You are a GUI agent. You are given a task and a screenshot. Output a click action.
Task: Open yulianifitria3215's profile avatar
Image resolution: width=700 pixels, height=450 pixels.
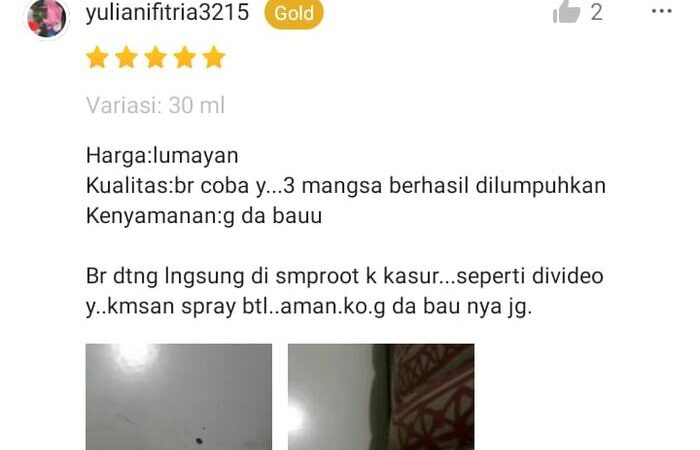point(46,17)
